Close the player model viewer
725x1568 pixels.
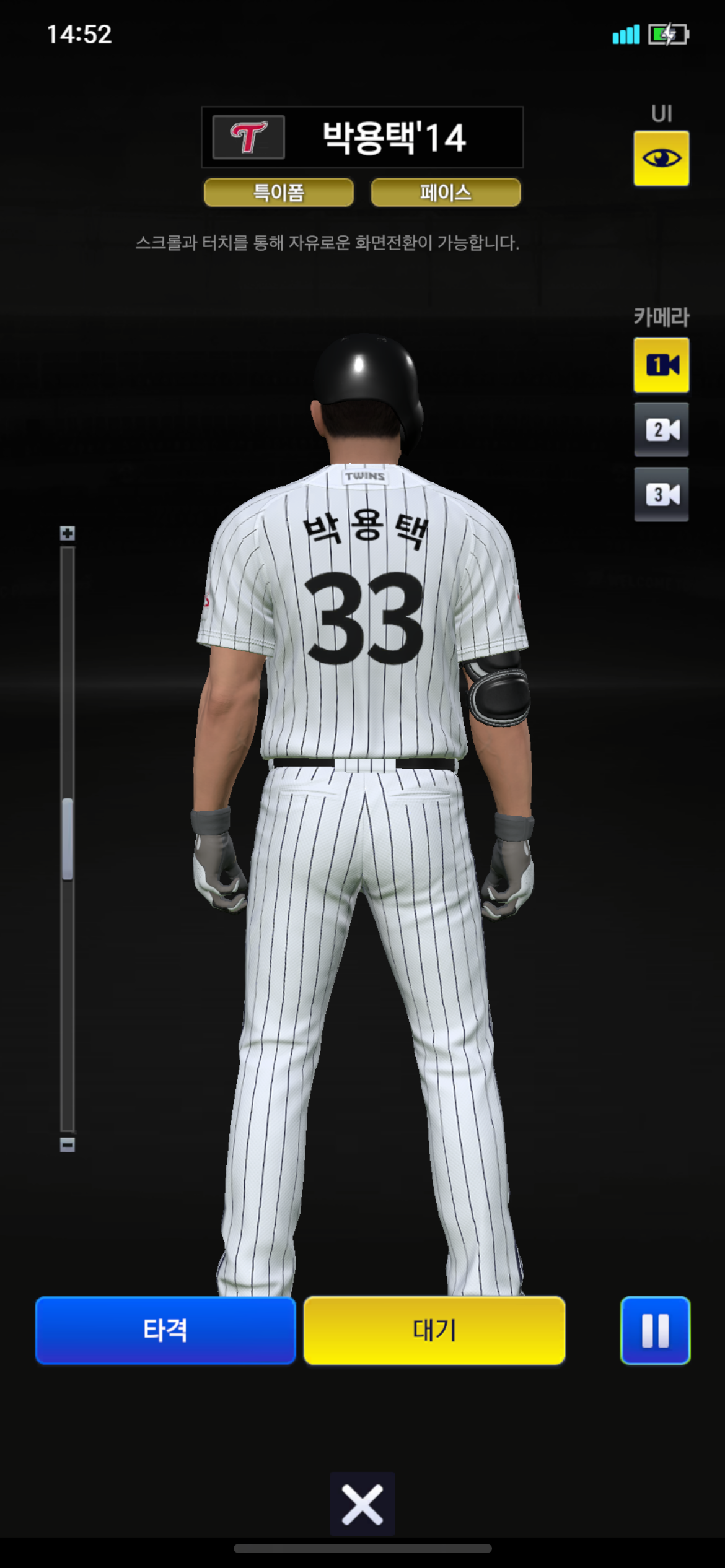coord(362,1504)
